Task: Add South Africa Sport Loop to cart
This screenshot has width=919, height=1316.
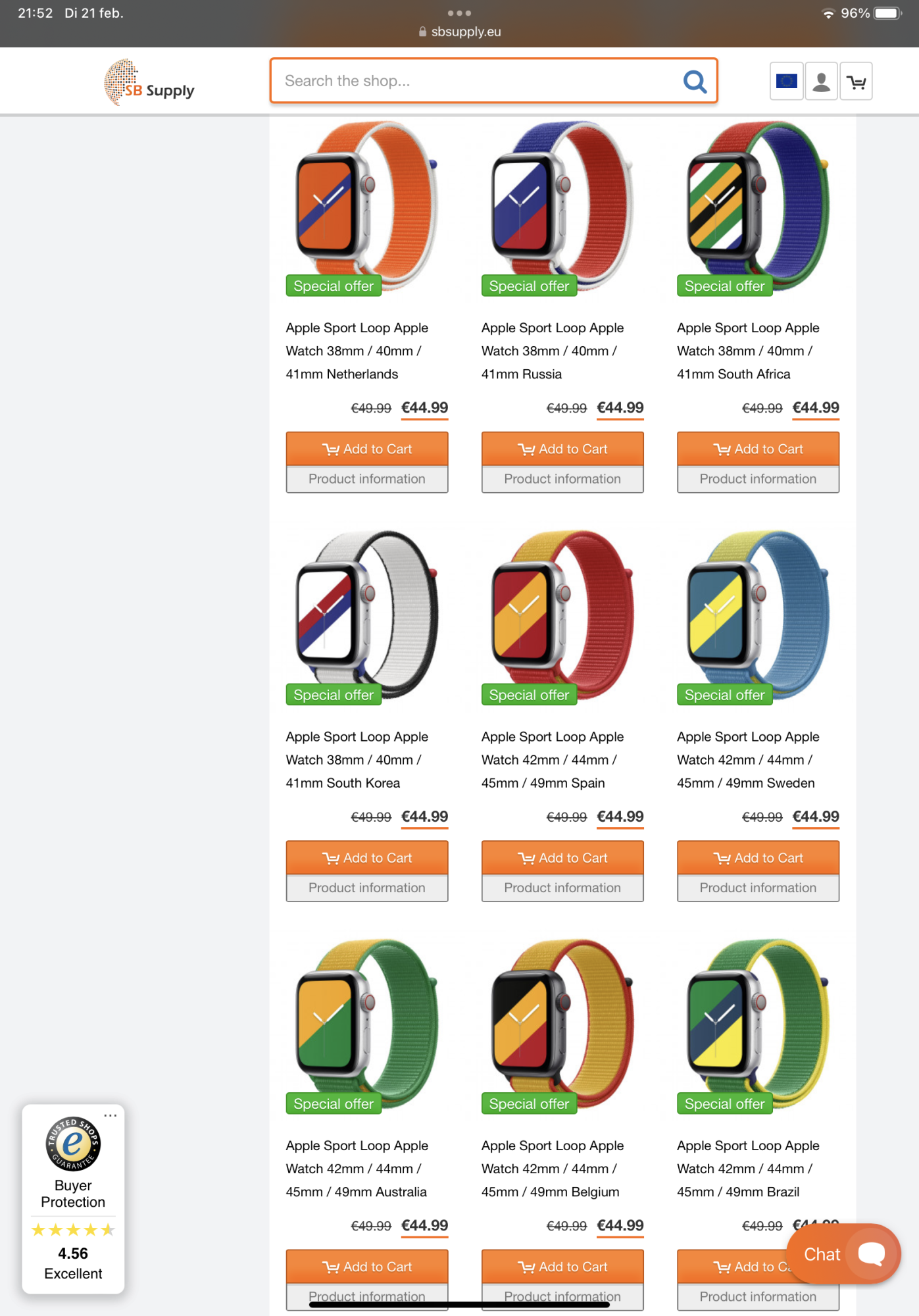Action: tap(758, 449)
